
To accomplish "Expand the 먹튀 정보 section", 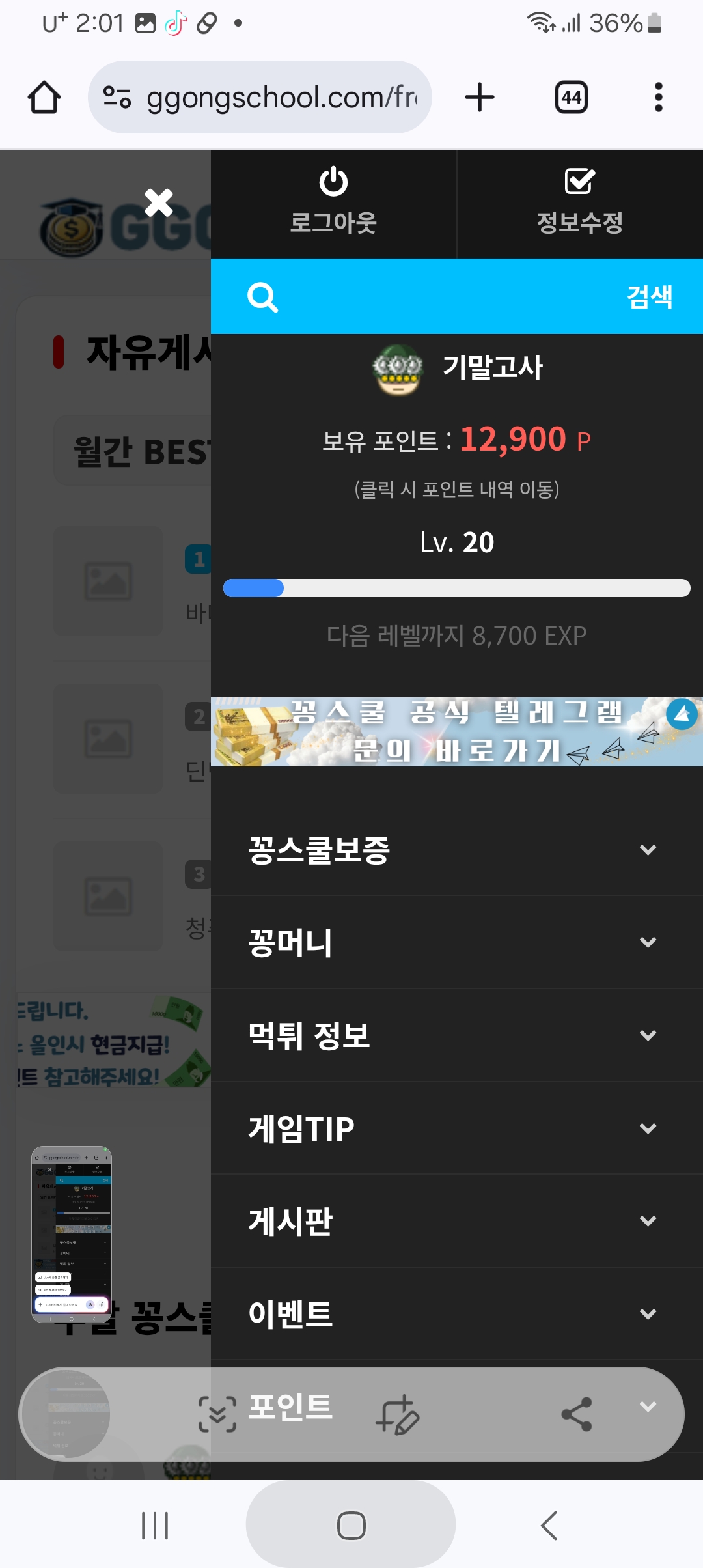I will tap(457, 1035).
